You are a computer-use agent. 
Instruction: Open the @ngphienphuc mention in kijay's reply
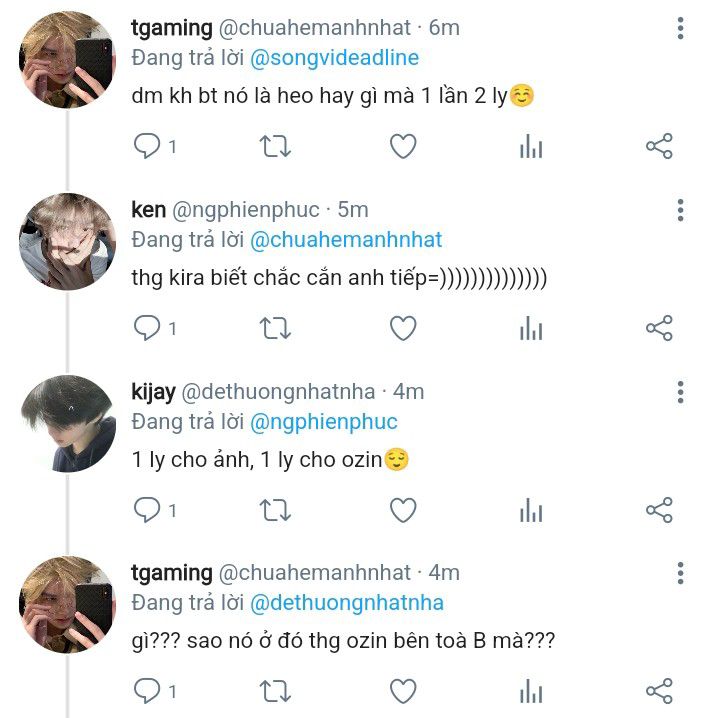pos(324,422)
